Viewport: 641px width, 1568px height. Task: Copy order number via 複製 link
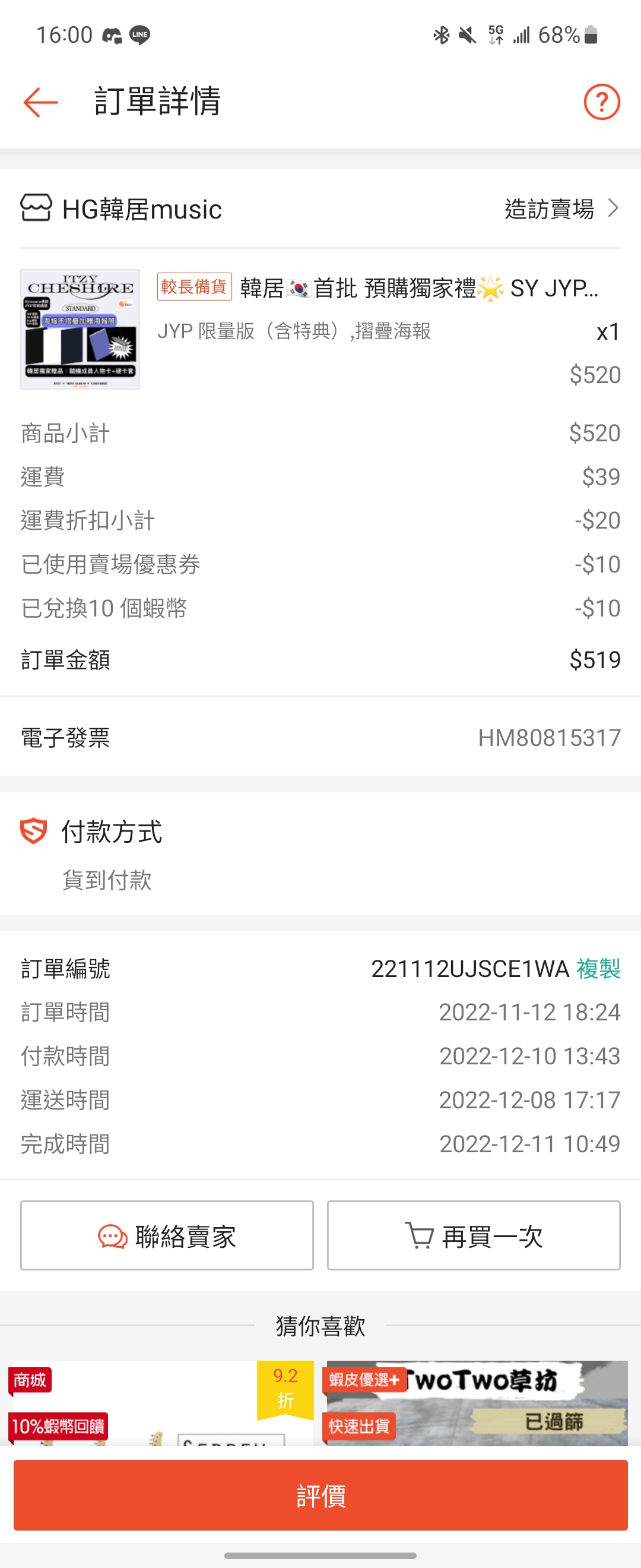(599, 969)
